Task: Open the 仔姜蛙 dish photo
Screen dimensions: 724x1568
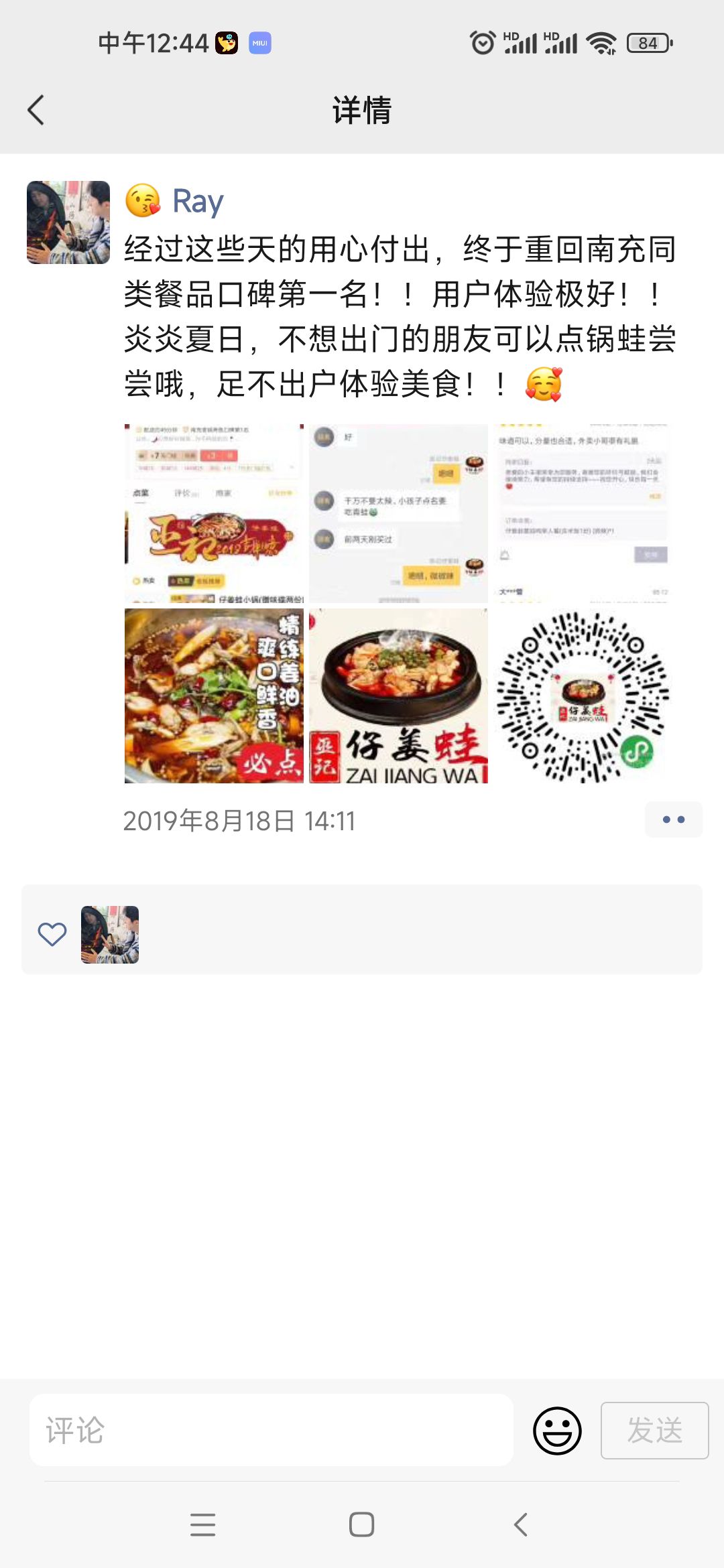Action: (x=398, y=696)
